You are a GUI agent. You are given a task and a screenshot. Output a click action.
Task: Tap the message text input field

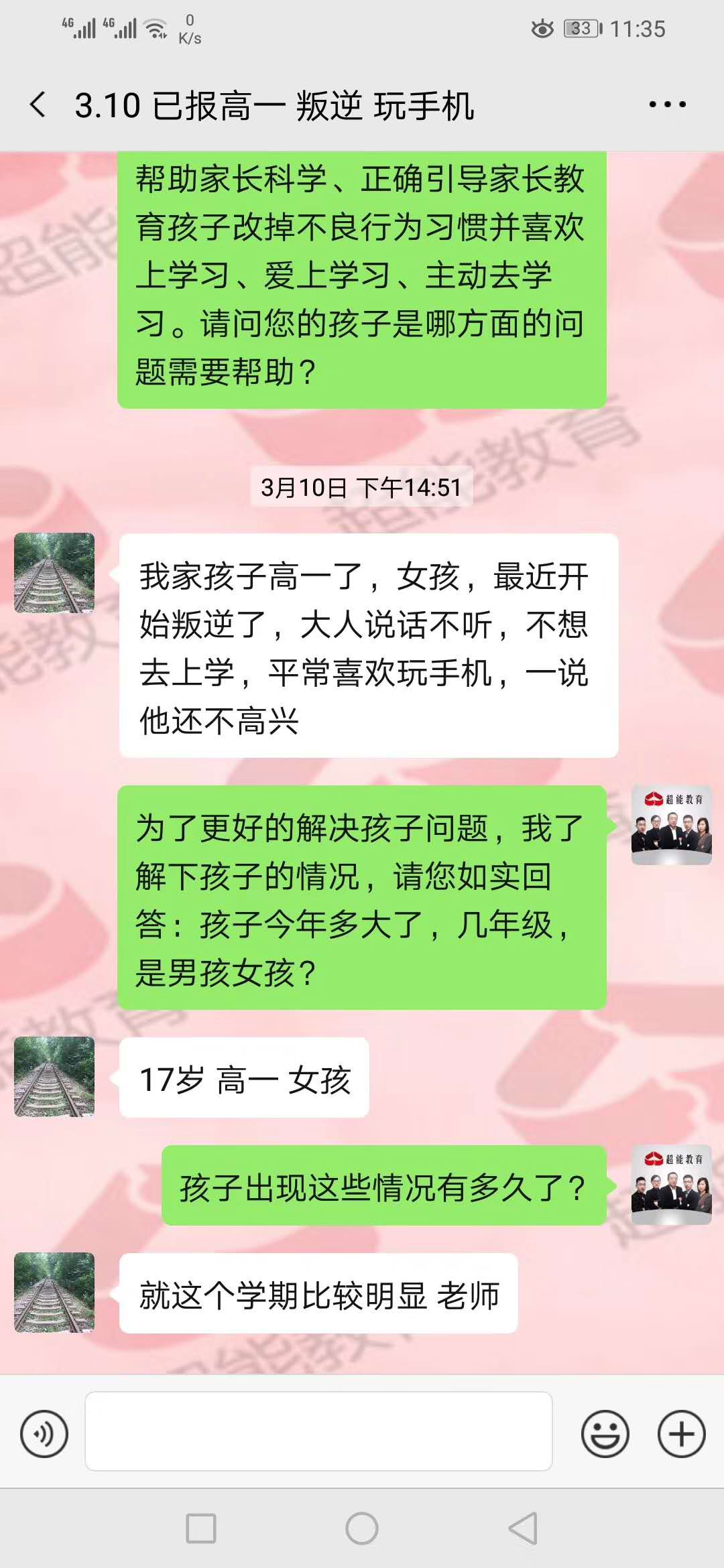(x=318, y=1431)
